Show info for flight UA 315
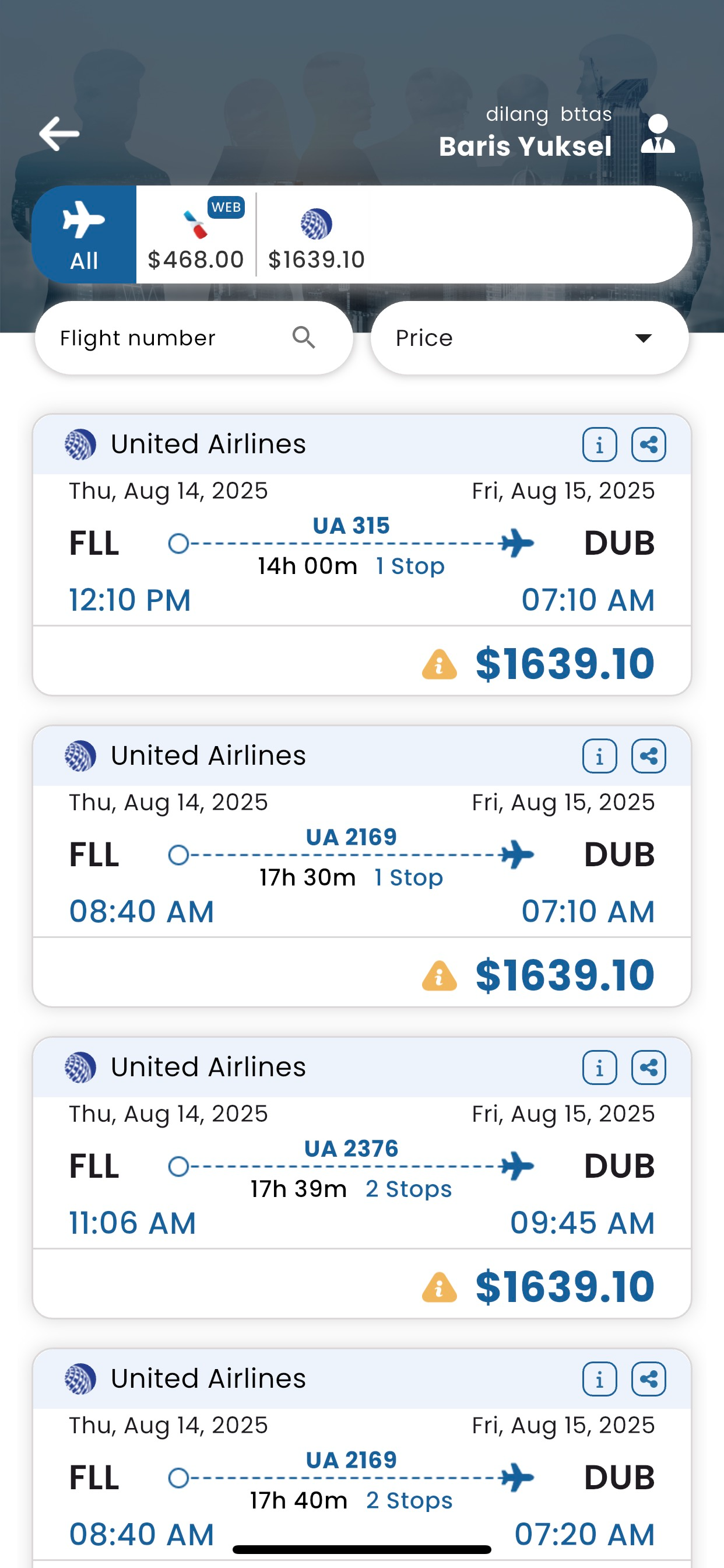 tap(599, 445)
